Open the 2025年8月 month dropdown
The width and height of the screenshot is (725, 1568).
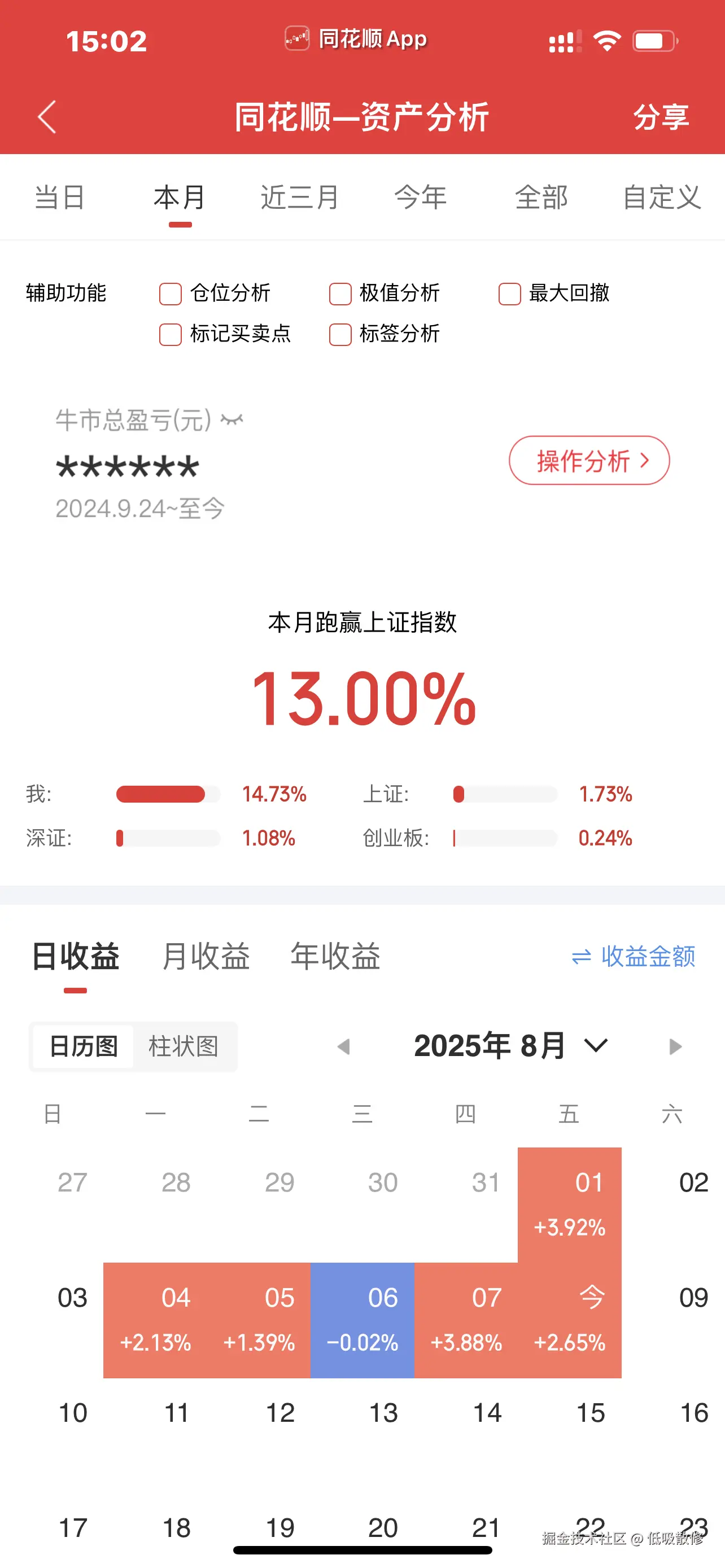tap(595, 1046)
